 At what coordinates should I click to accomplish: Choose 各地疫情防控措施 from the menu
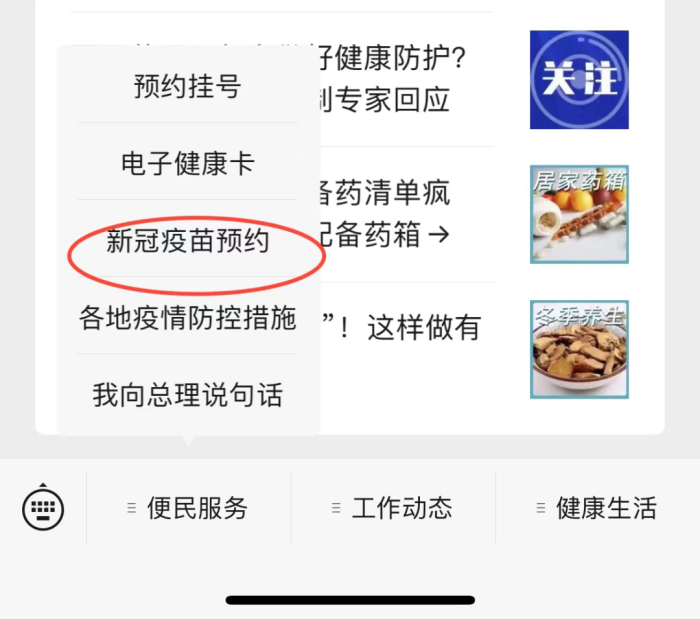point(187,318)
